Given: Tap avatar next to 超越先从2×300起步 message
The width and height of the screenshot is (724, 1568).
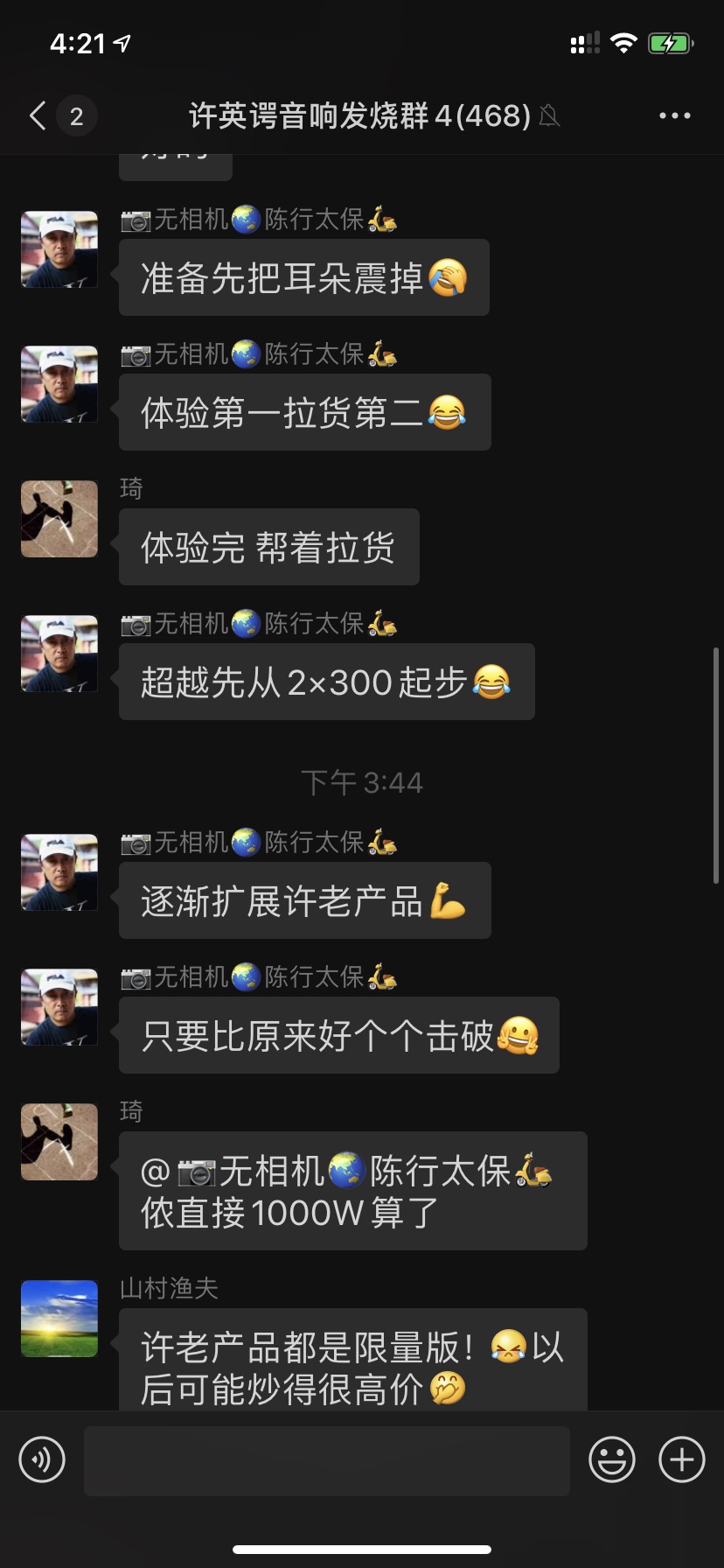Looking at the screenshot, I should (59, 654).
